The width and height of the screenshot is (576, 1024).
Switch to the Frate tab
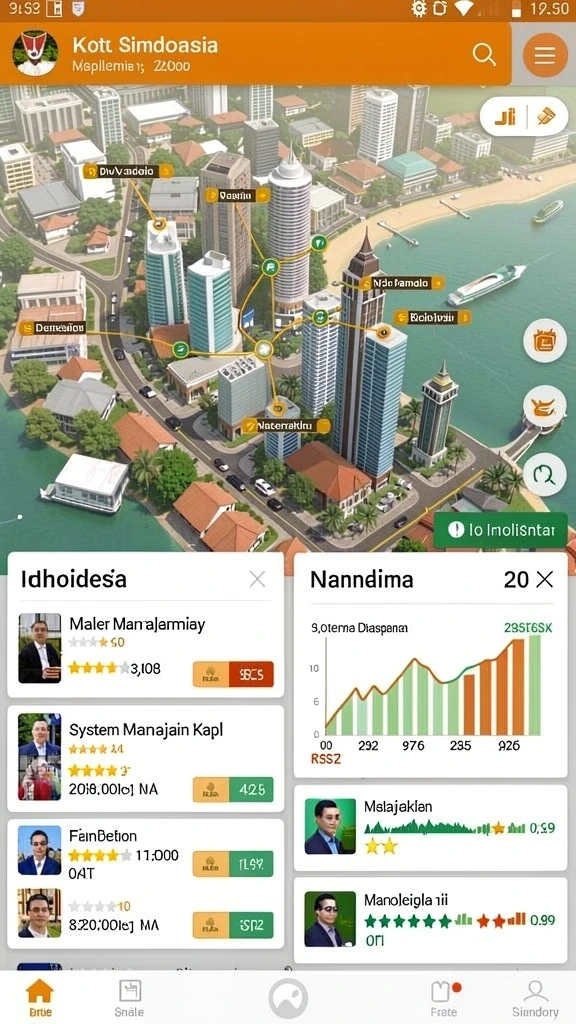(x=445, y=998)
